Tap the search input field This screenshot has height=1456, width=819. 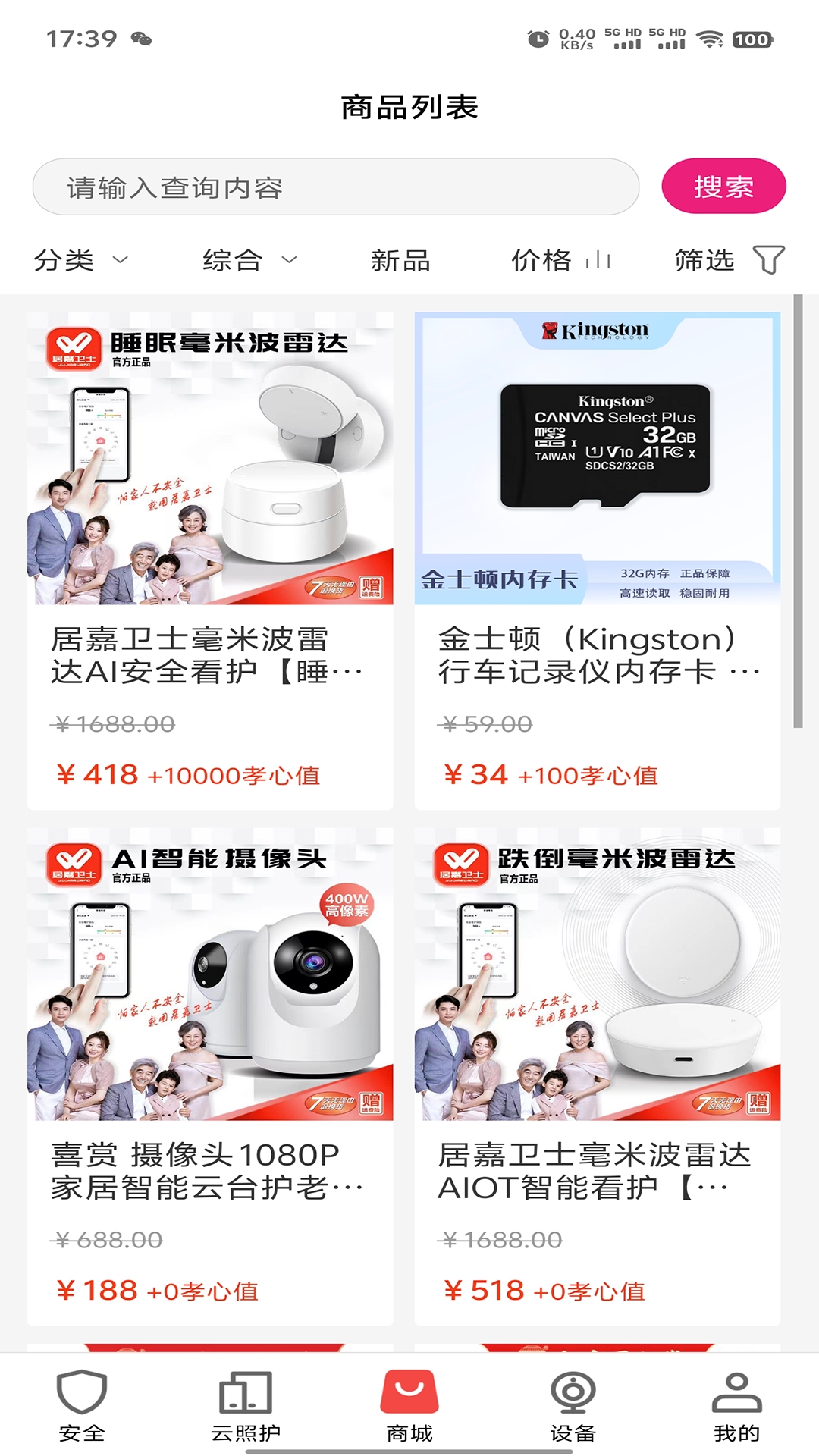click(x=335, y=187)
